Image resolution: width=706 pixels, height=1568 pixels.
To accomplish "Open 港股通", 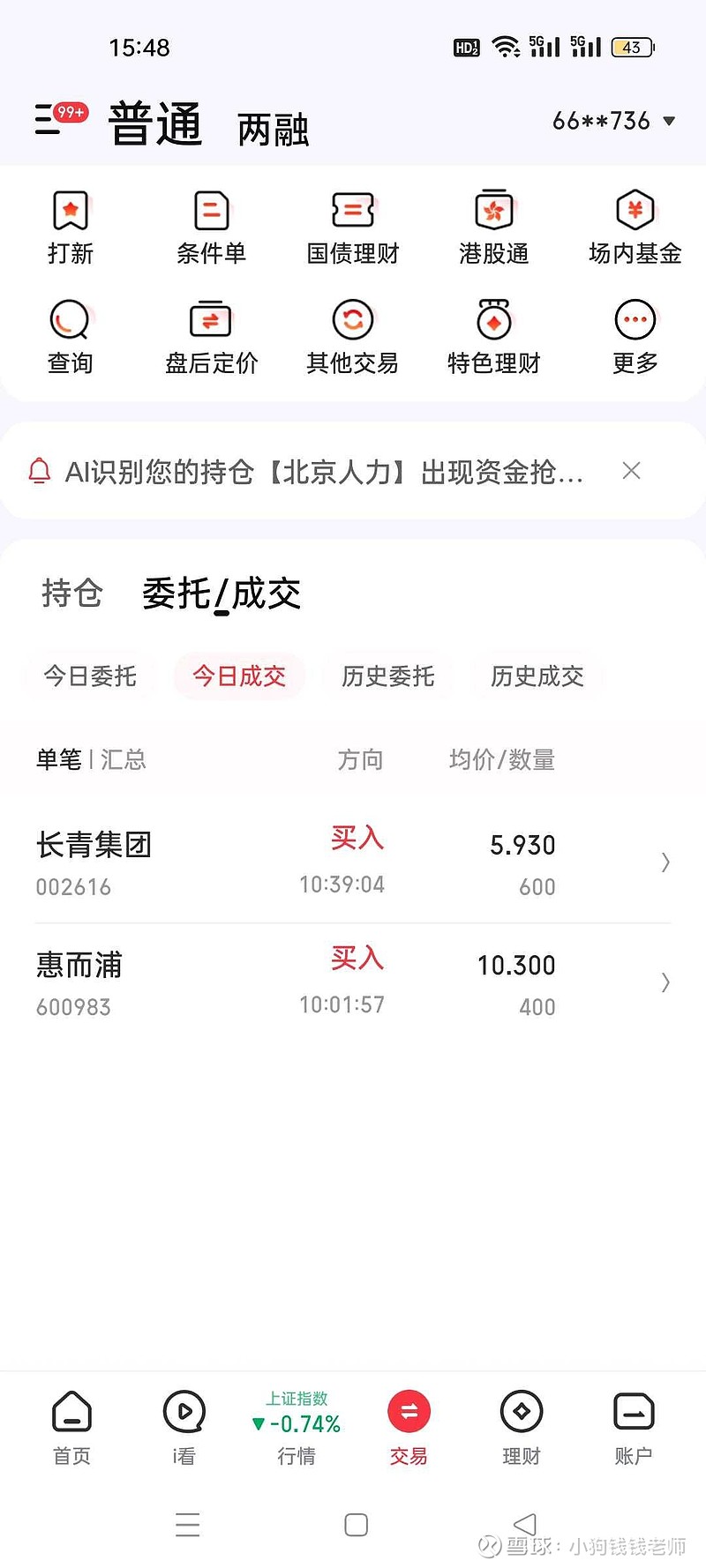I will point(494,228).
